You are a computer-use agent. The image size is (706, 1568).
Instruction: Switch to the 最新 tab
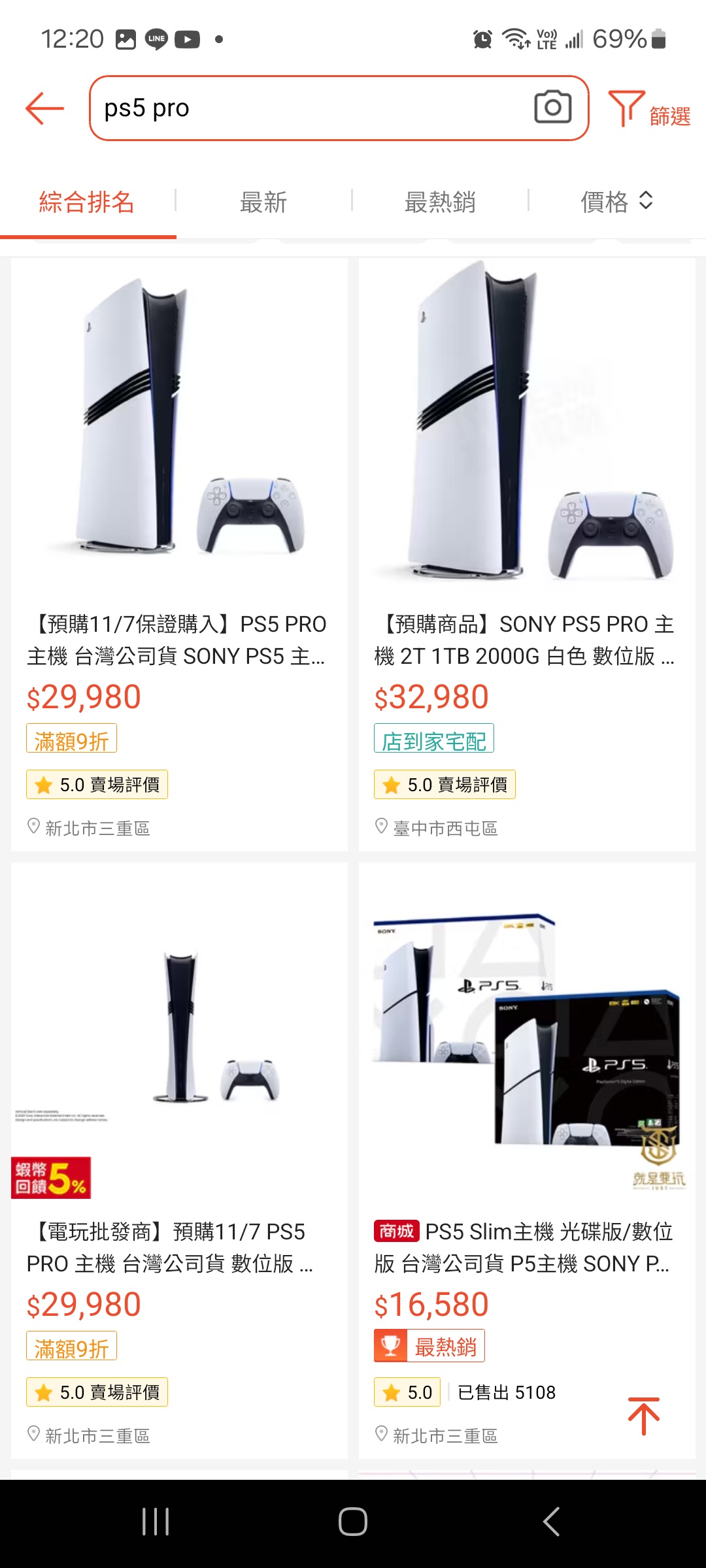pyautogui.click(x=263, y=202)
